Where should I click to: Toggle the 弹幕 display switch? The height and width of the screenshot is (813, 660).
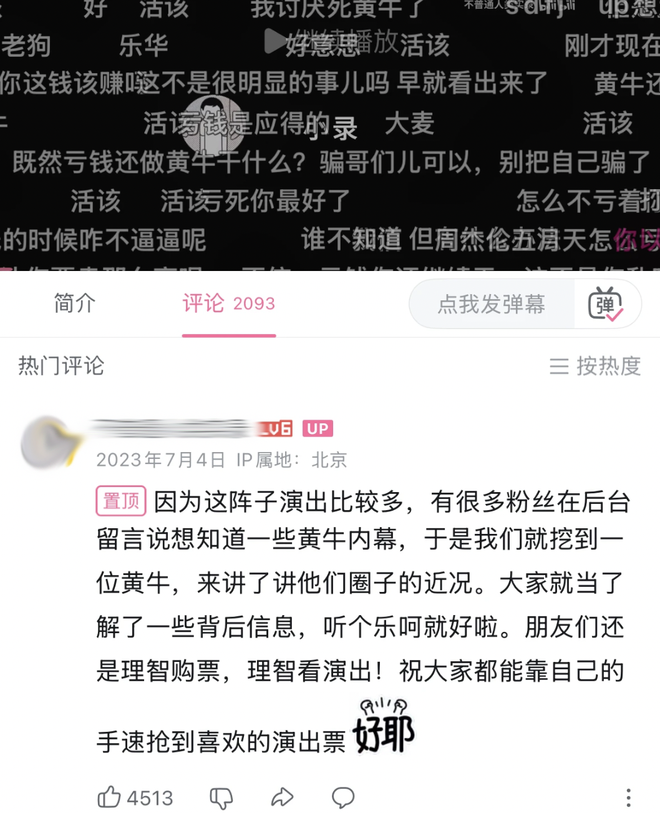tap(606, 304)
